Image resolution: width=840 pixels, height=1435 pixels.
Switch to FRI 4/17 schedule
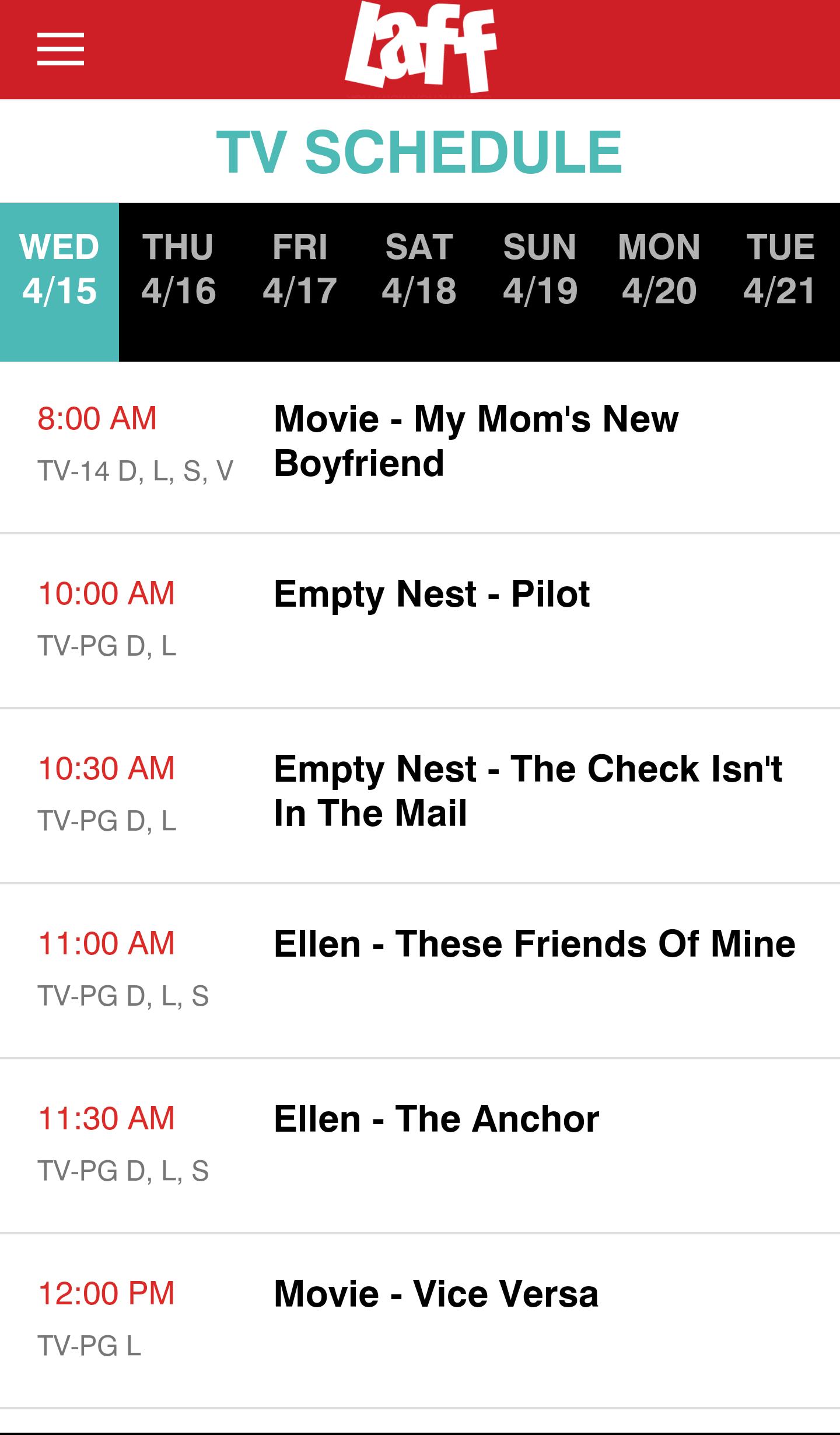point(299,269)
